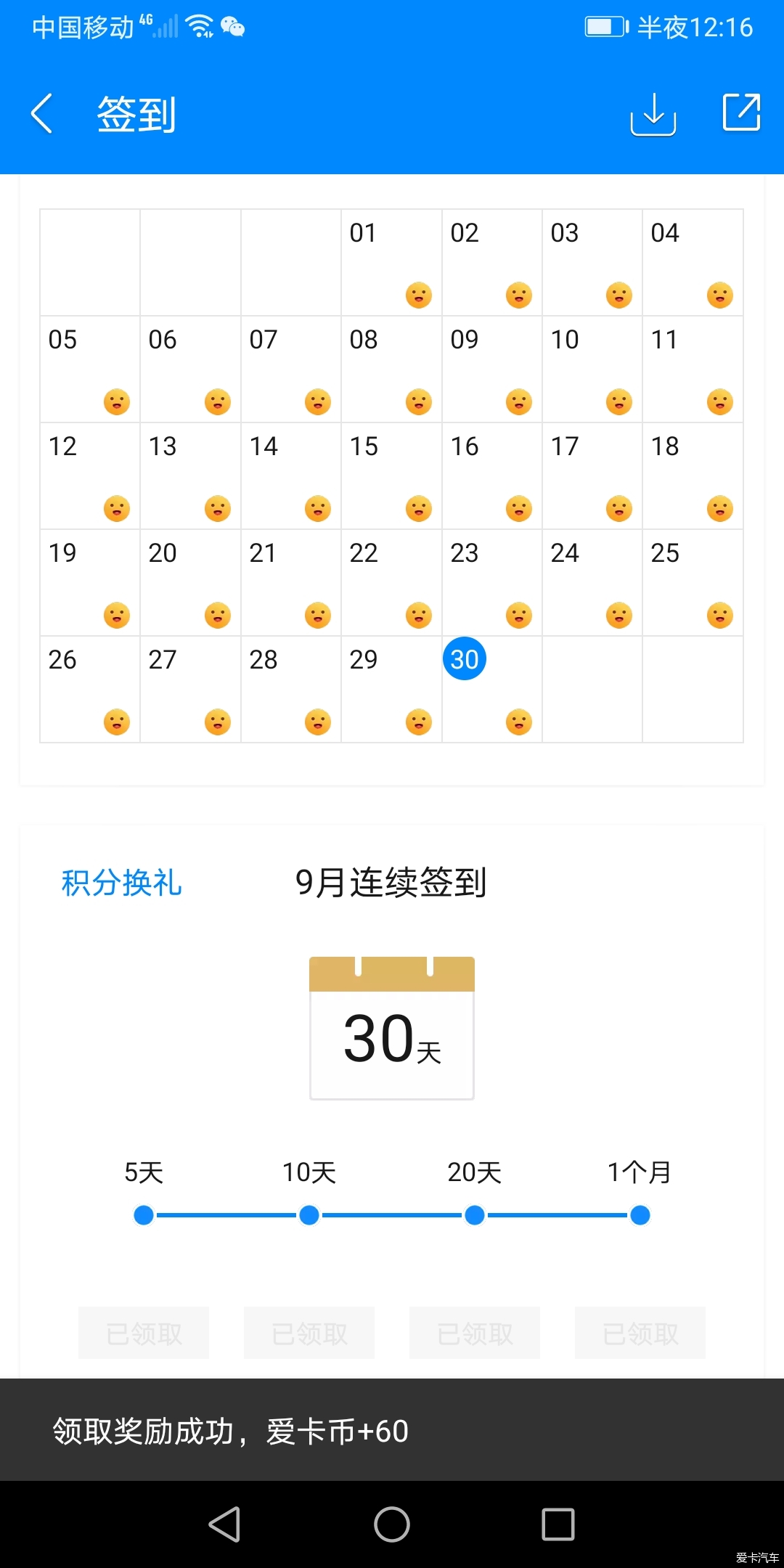Image resolution: width=784 pixels, height=1568 pixels.
Task: Tap the 已领取 button under 5天
Action: (144, 1333)
